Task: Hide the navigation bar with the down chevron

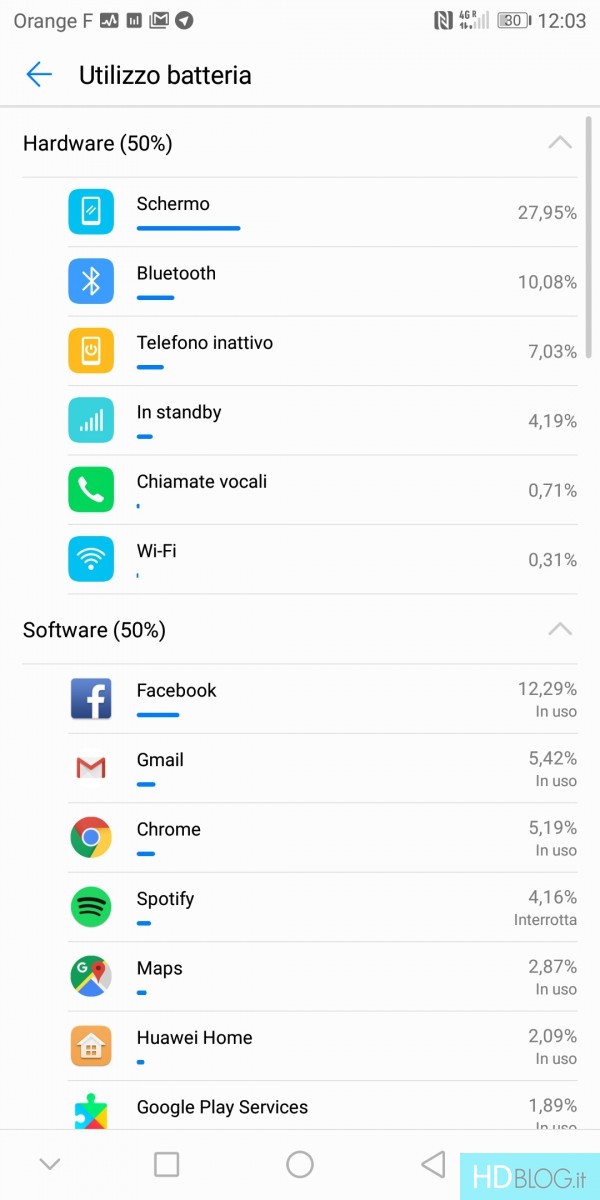Action: [49, 1164]
